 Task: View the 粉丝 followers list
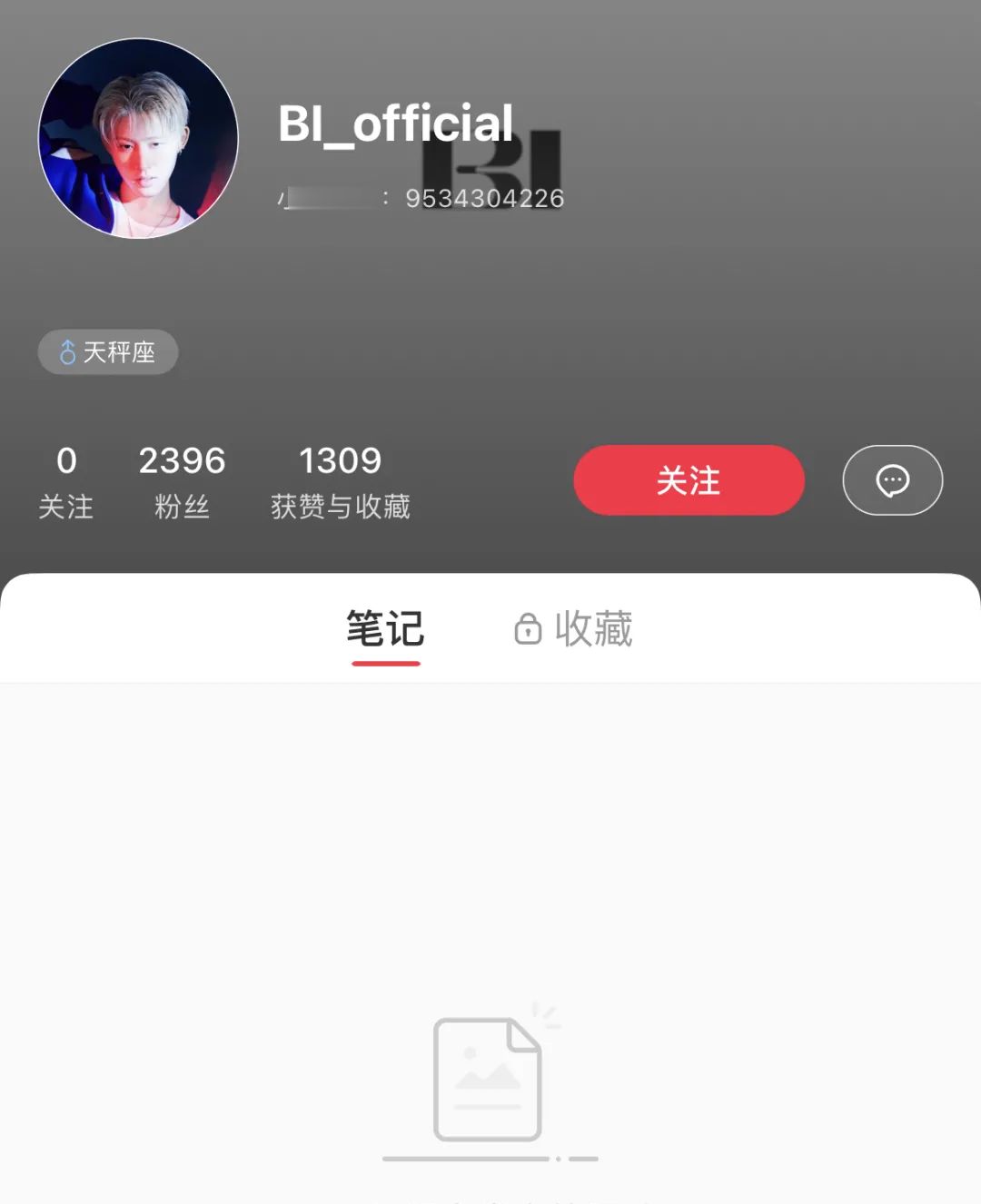182,481
